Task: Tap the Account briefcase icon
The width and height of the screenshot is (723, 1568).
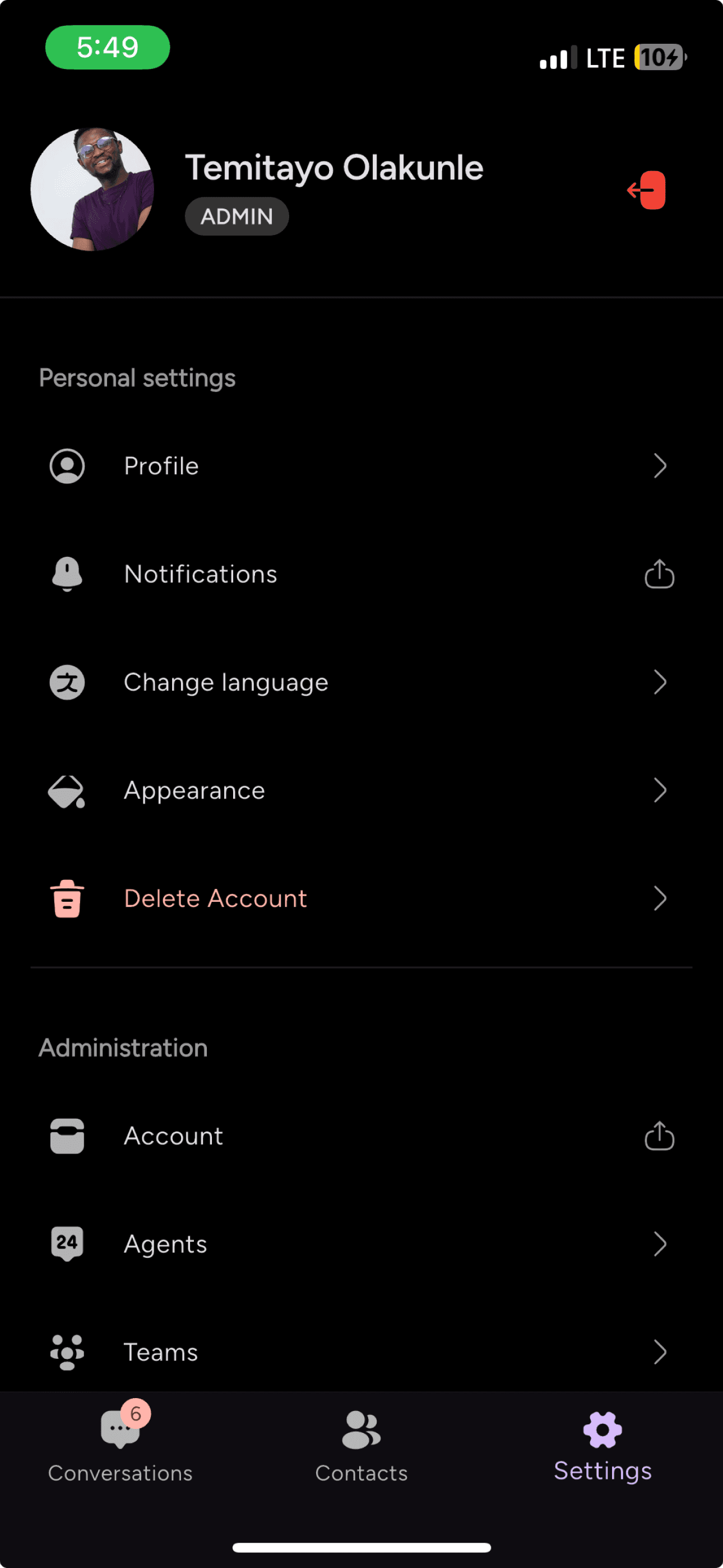Action: pyautogui.click(x=66, y=1136)
